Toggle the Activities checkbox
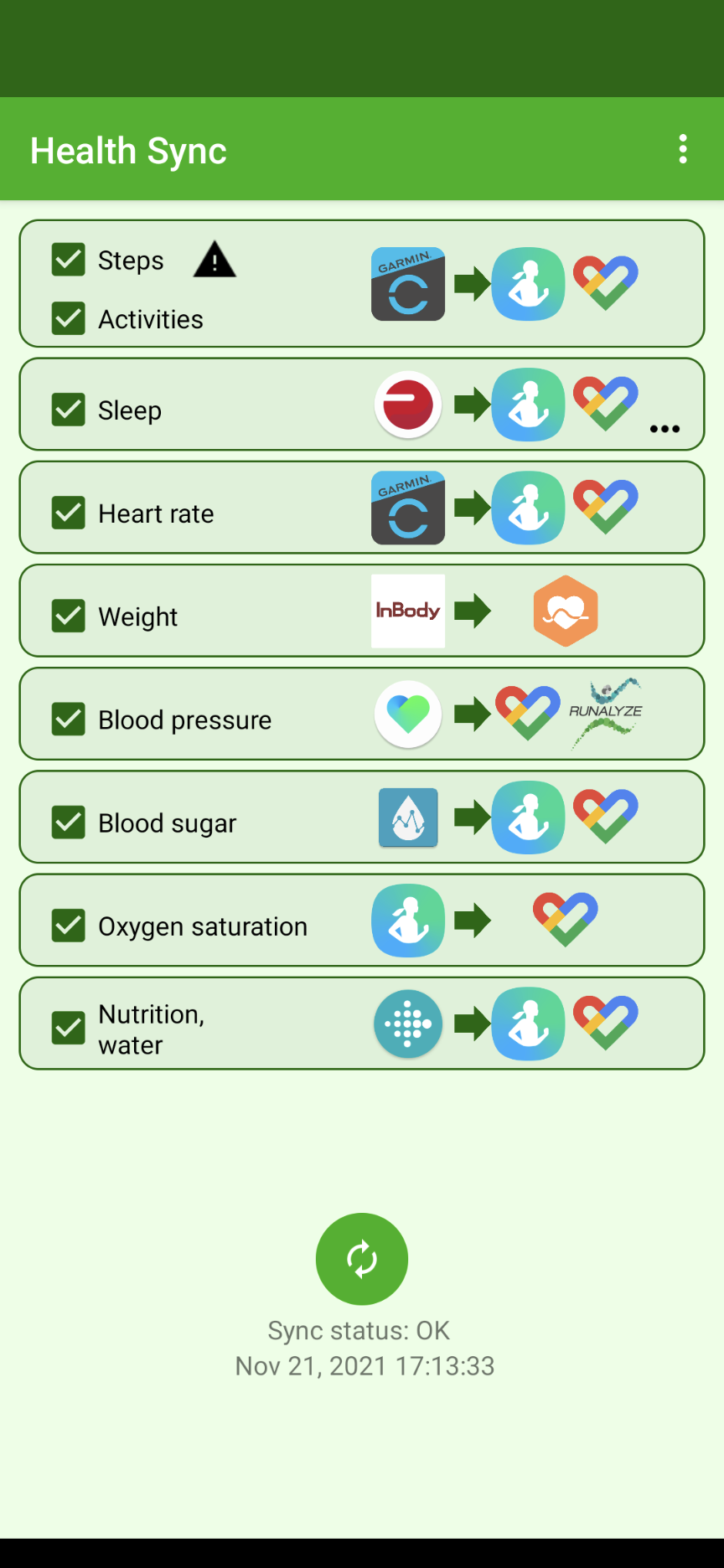Viewport: 724px width, 1568px height. coord(68,318)
